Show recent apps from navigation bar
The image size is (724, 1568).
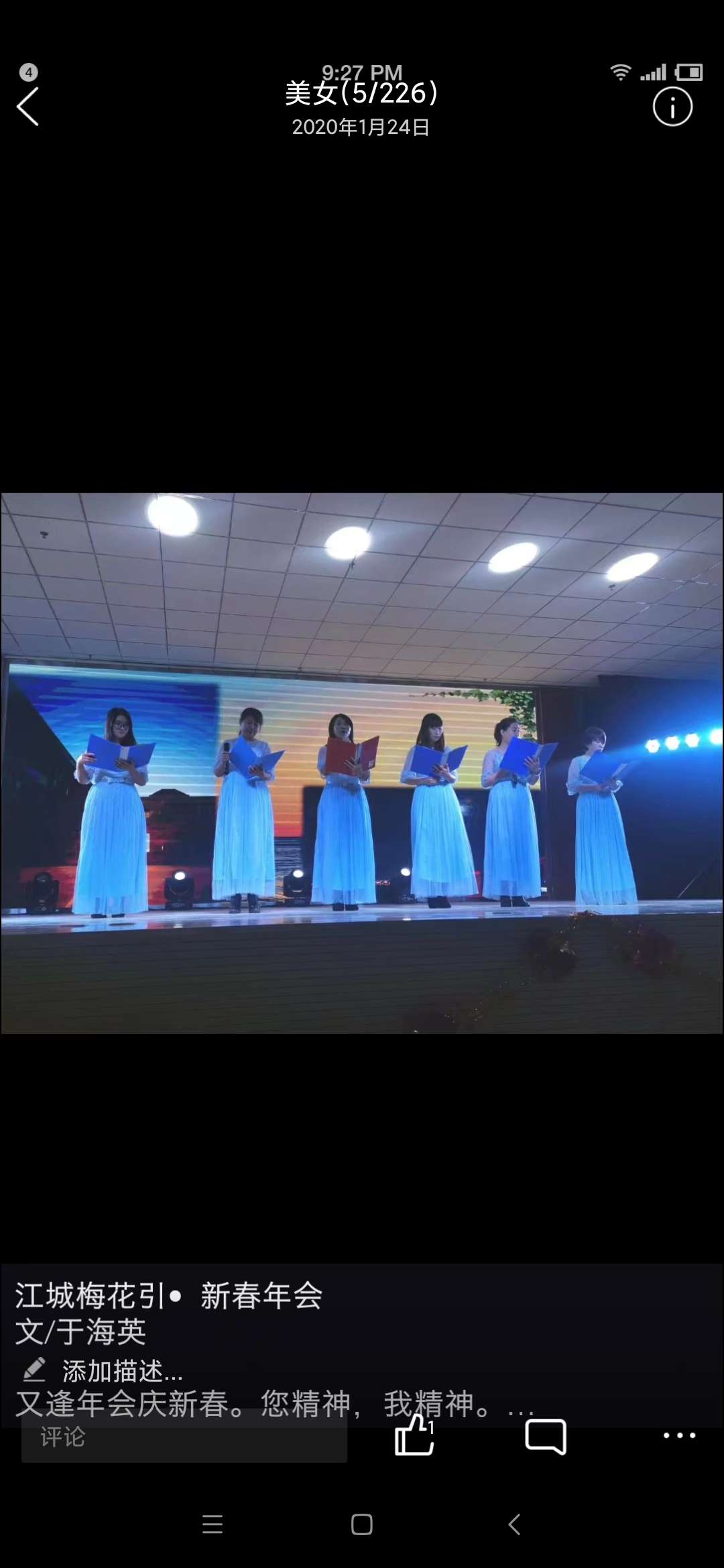[213, 1525]
